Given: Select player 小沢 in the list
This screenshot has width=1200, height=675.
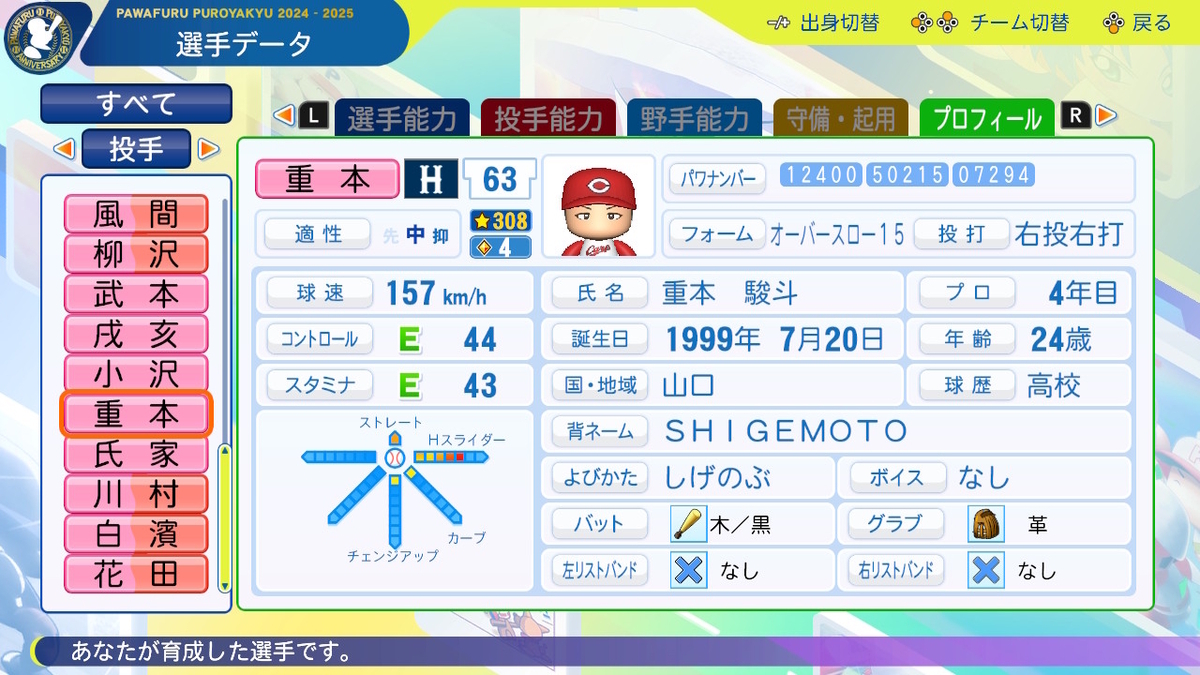Looking at the screenshot, I should pos(136,374).
